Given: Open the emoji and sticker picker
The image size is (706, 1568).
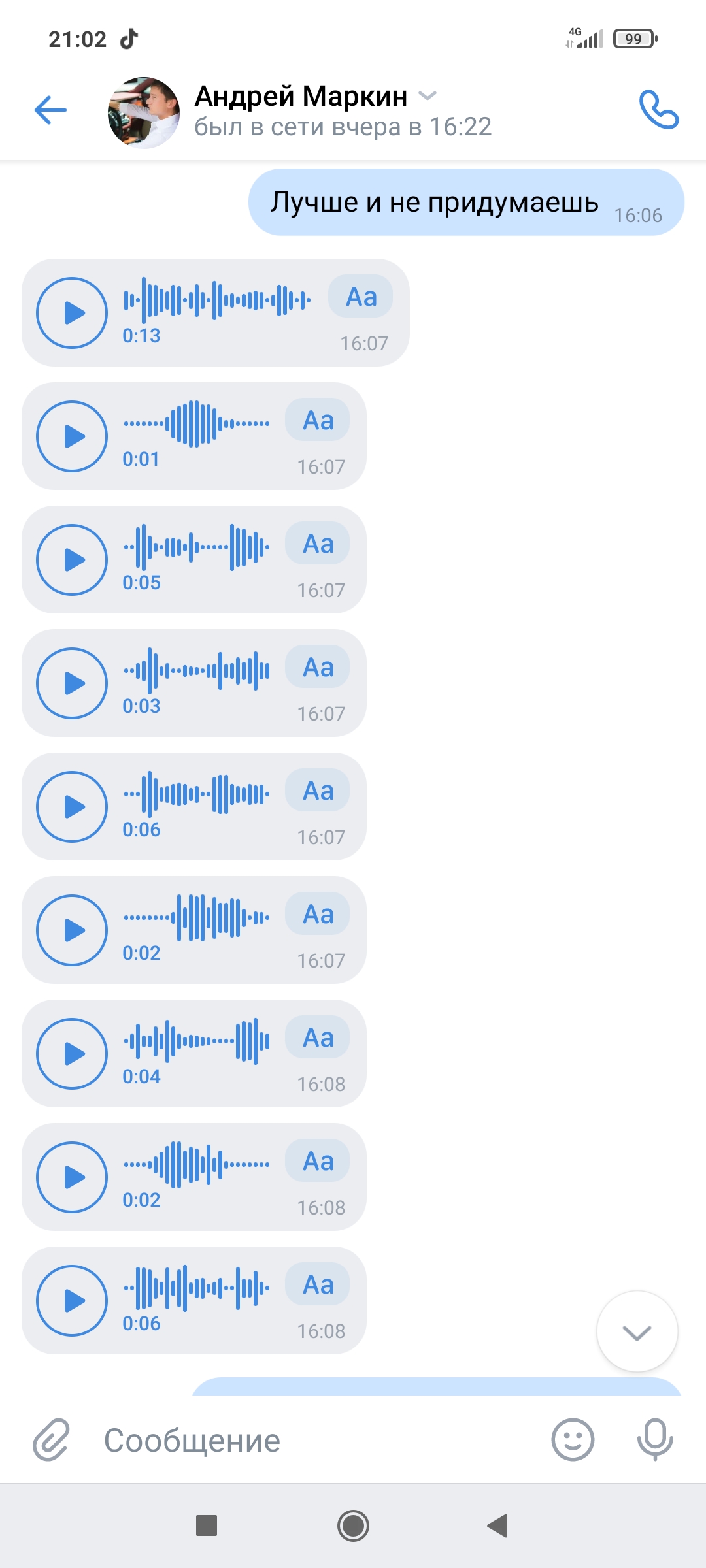Looking at the screenshot, I should (573, 1440).
